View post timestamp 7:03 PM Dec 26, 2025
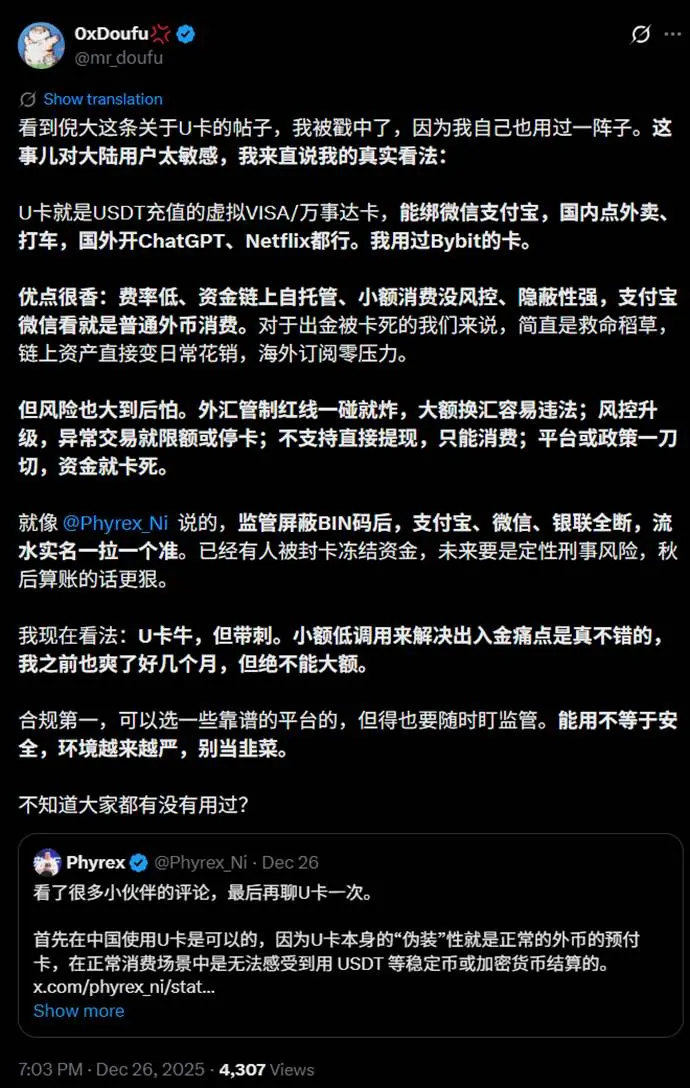Image resolution: width=690 pixels, height=1088 pixels. click(x=112, y=1069)
